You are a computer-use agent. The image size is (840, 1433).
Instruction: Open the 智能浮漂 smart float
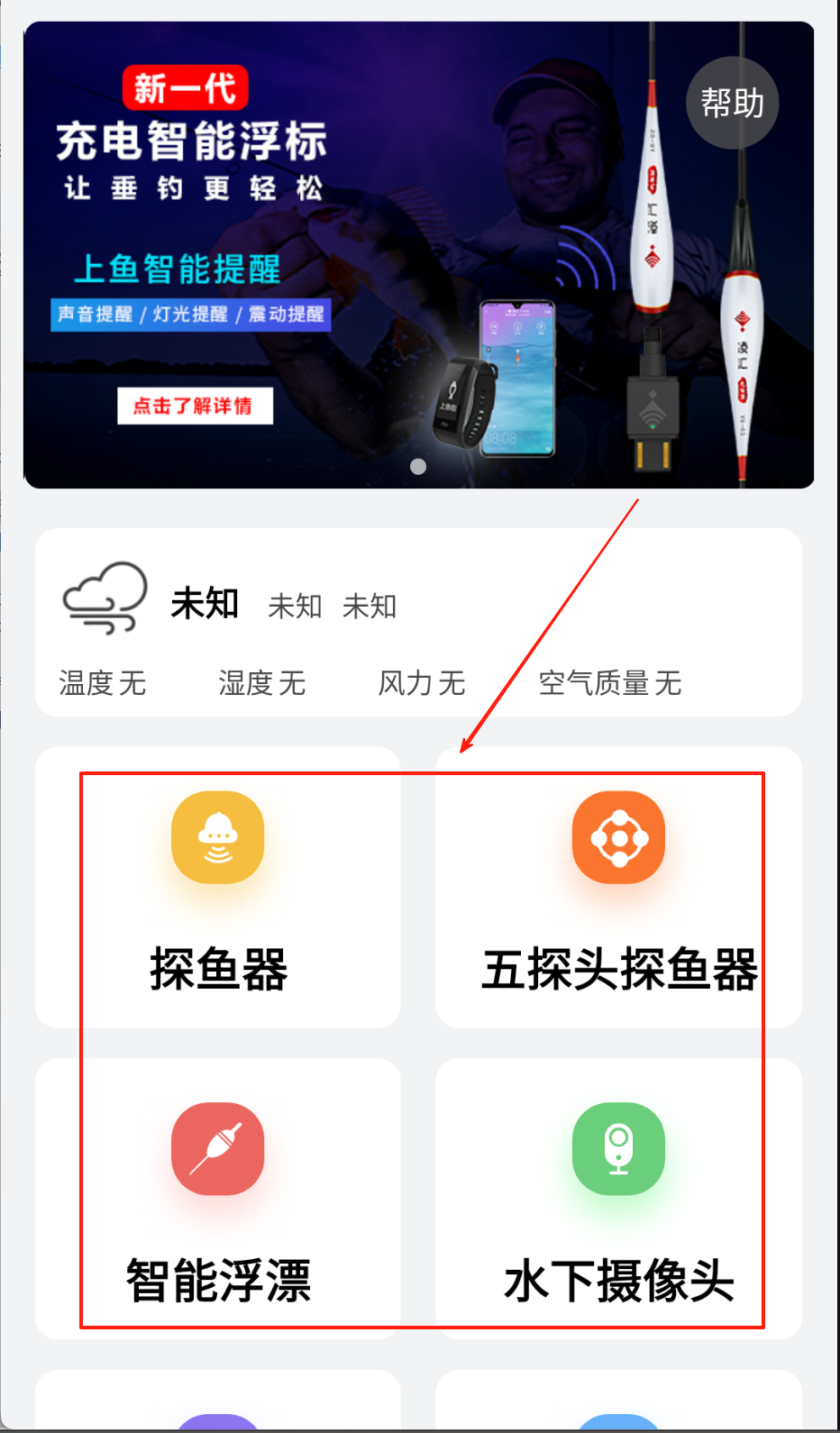click(218, 1199)
